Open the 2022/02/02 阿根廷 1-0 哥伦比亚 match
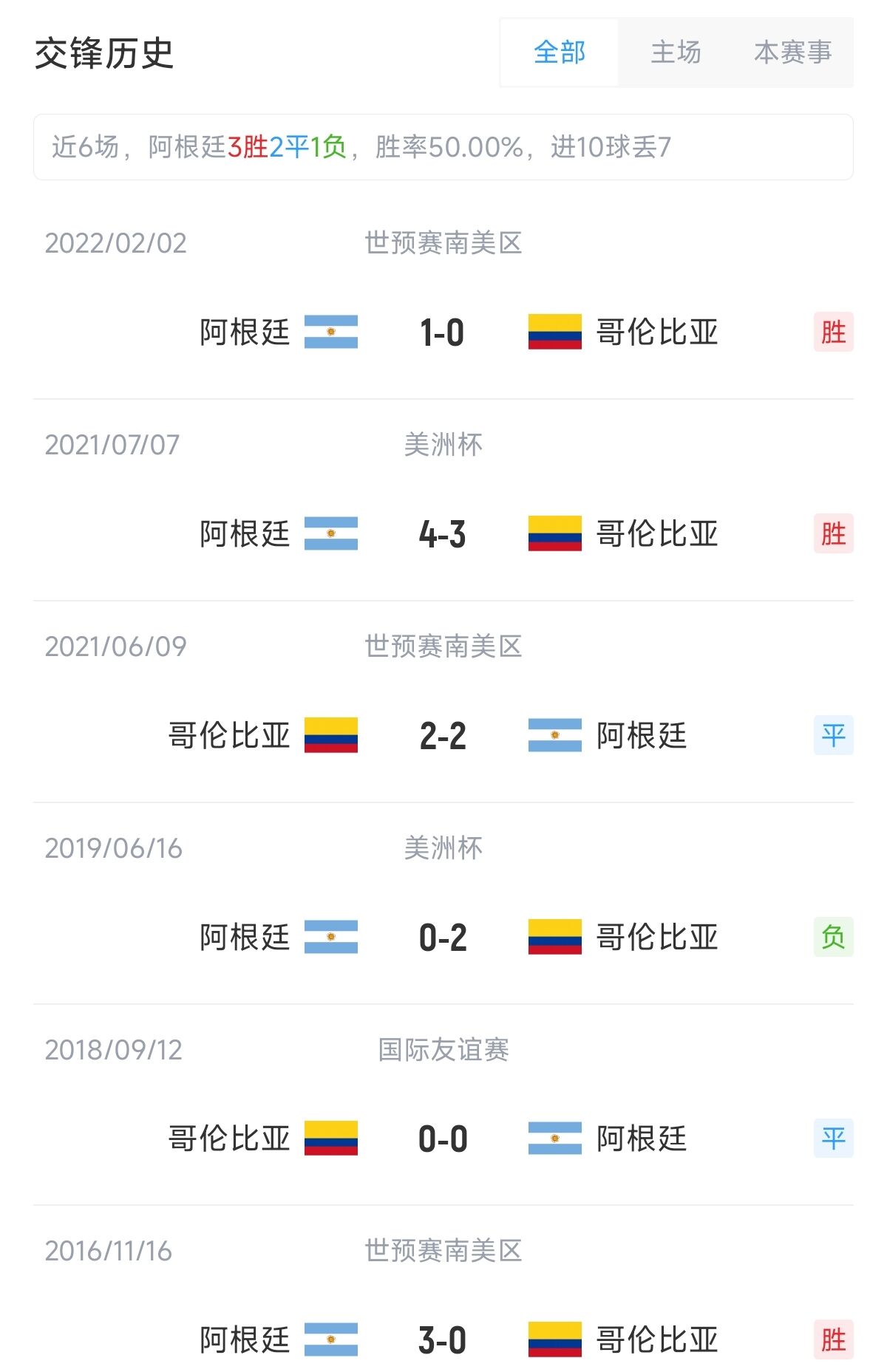This screenshot has height=1372, width=887. (442, 332)
